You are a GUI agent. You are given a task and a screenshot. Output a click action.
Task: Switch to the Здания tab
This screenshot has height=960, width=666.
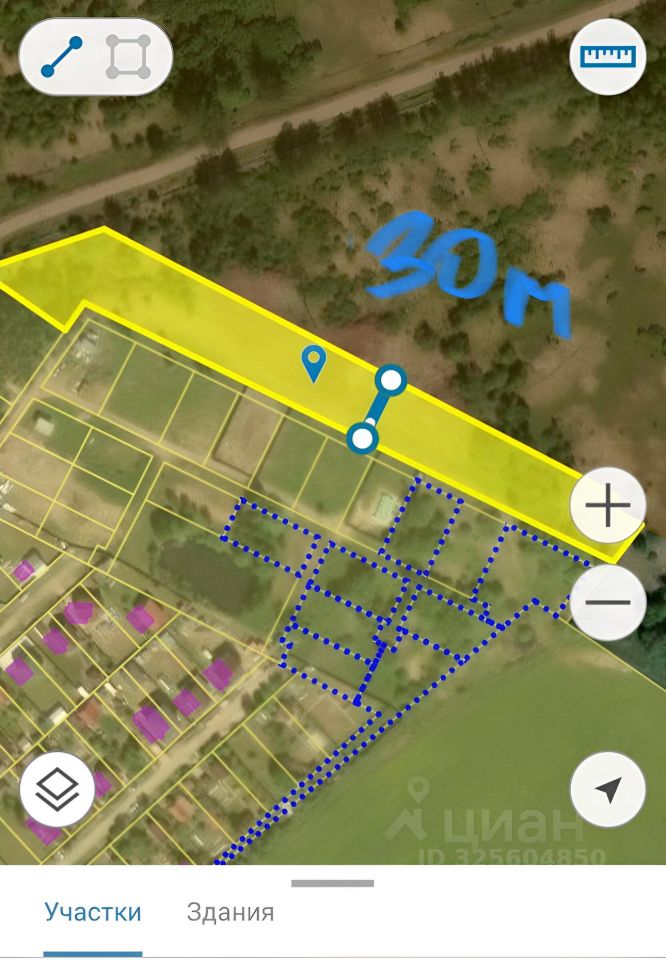[230, 912]
